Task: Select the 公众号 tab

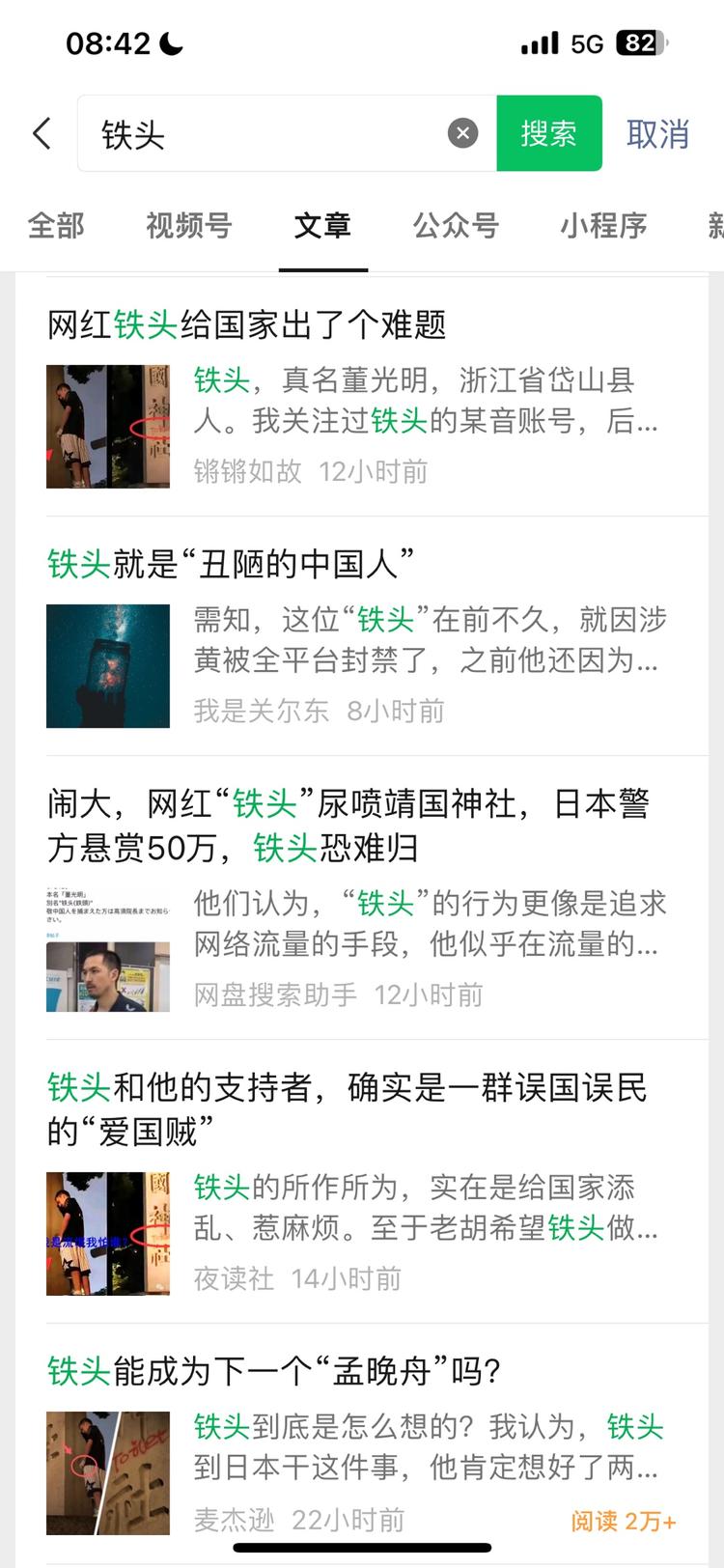Action: tap(456, 226)
